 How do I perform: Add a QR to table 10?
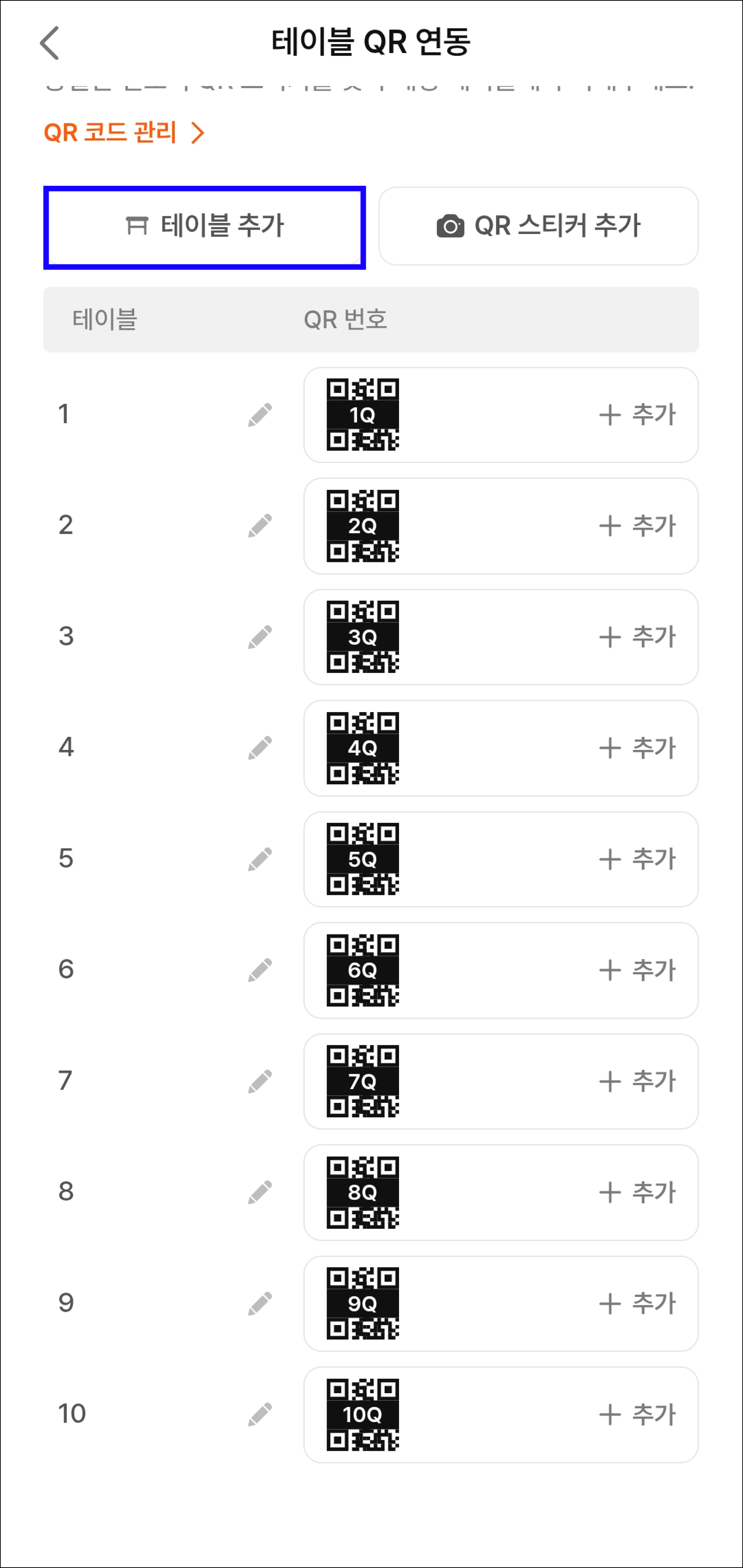(x=637, y=1415)
